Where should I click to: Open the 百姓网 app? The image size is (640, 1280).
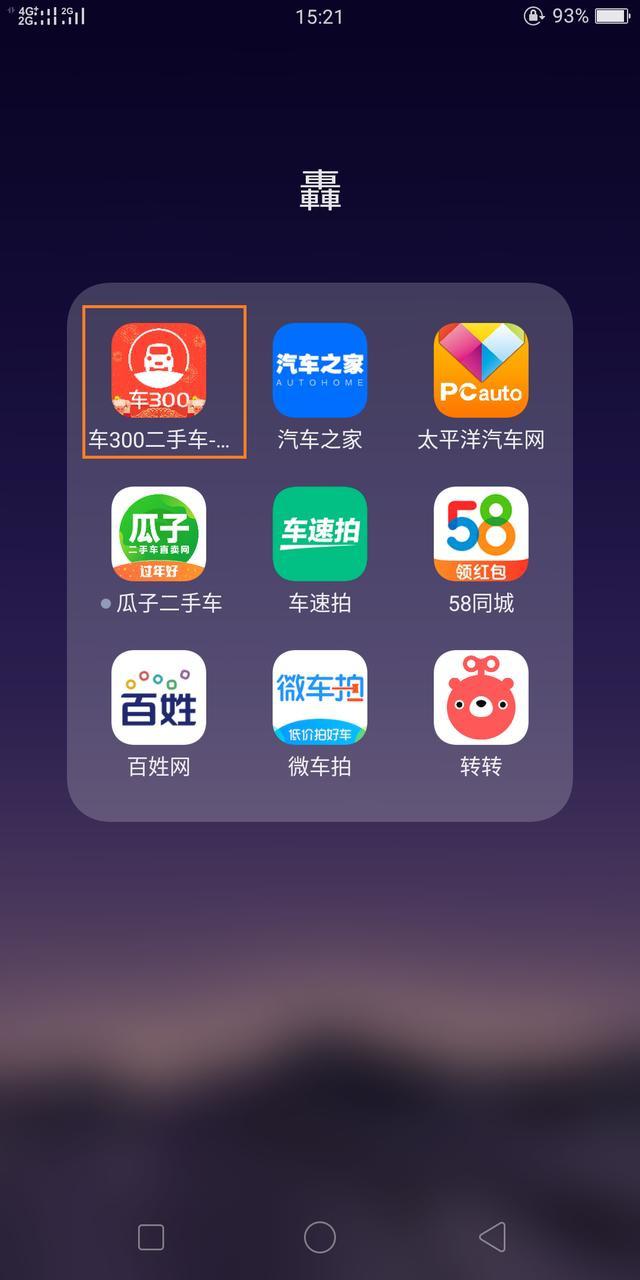[x=159, y=698]
